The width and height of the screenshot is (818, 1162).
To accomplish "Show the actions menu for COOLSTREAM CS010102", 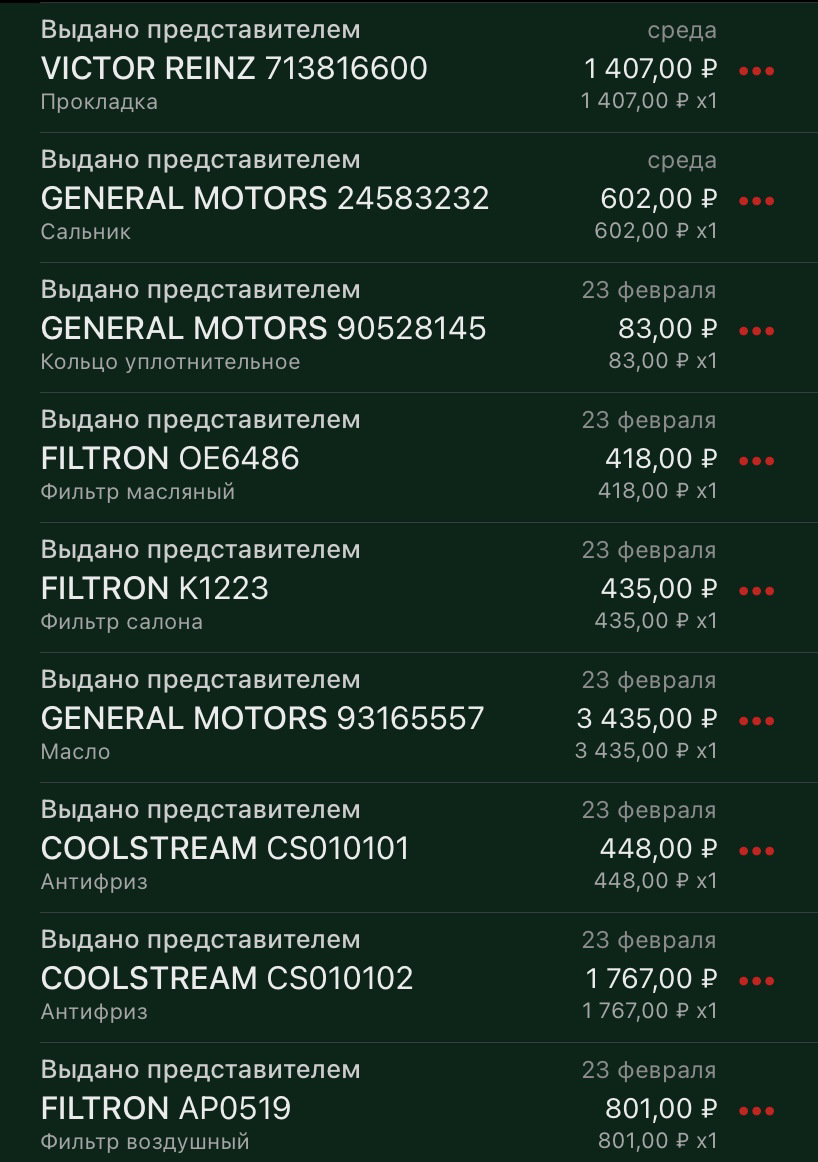I will coord(756,981).
